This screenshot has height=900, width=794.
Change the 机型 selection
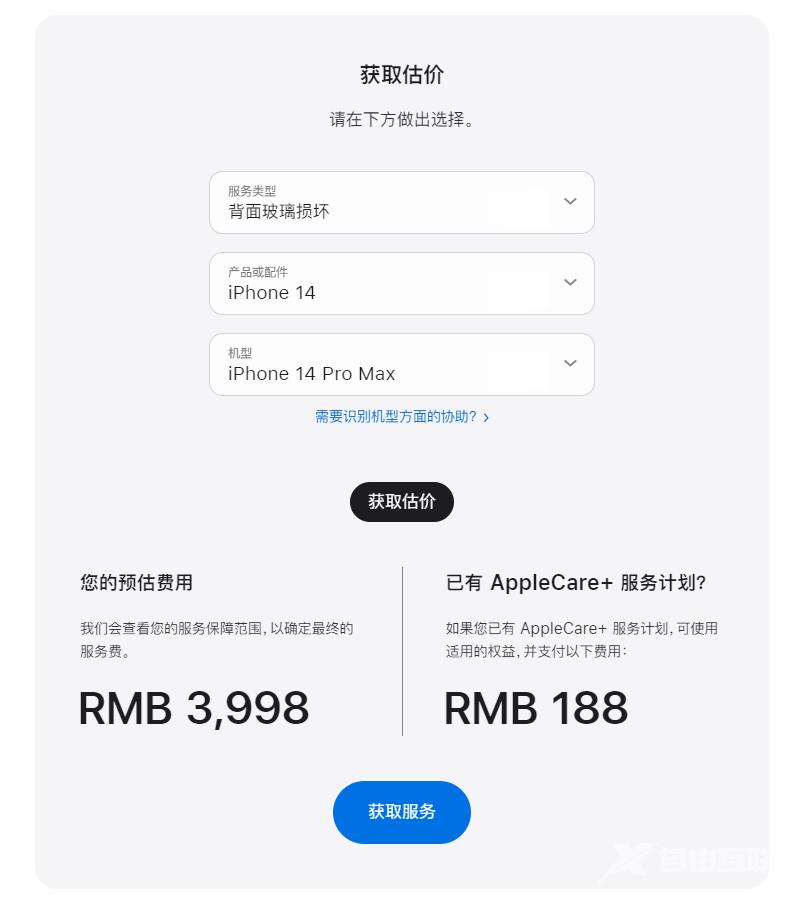[x=401, y=364]
